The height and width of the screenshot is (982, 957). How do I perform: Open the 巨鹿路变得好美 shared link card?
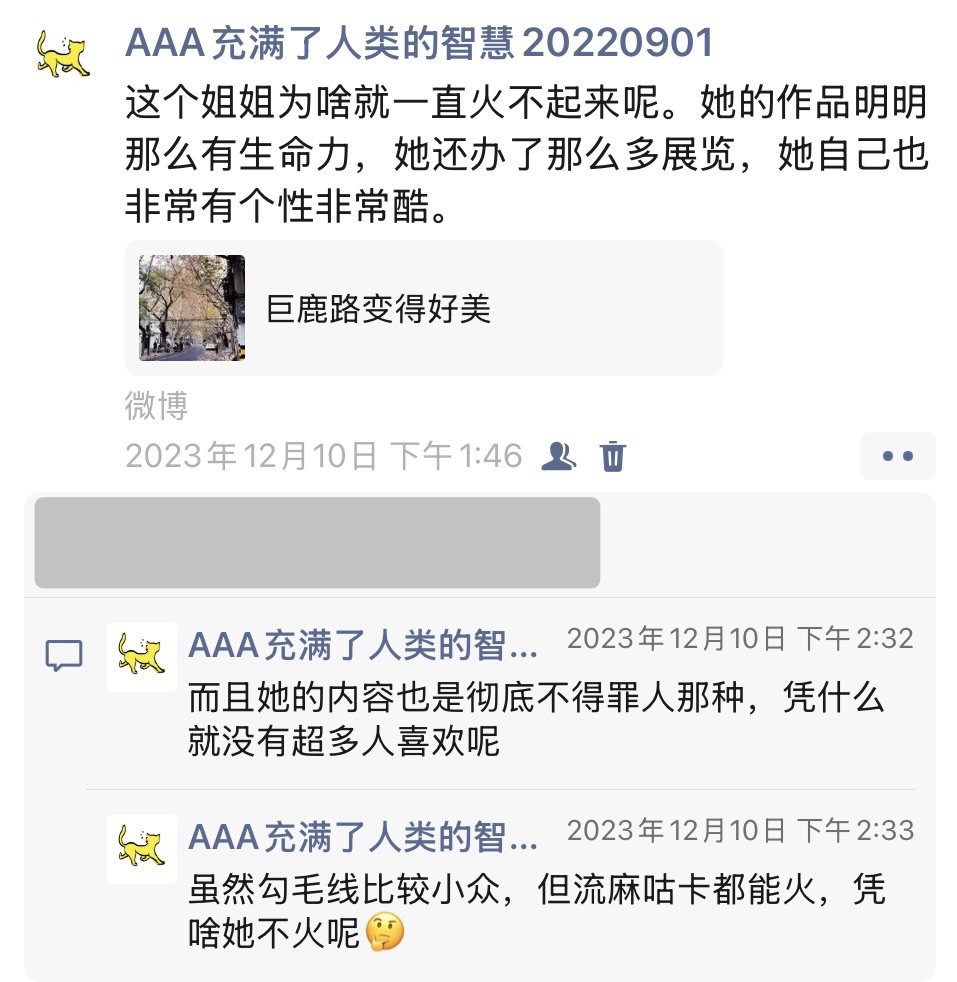coord(423,308)
